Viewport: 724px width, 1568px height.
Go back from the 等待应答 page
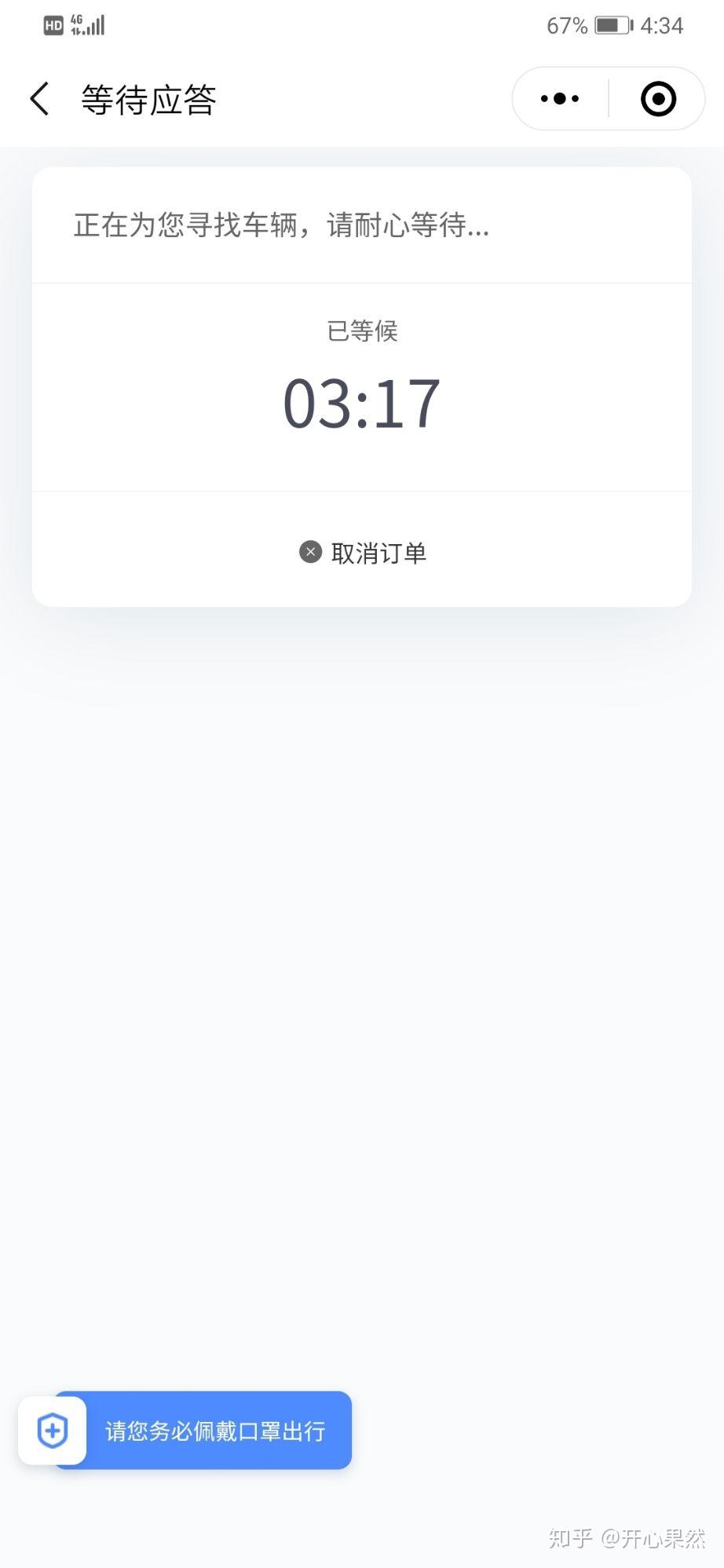[39, 99]
